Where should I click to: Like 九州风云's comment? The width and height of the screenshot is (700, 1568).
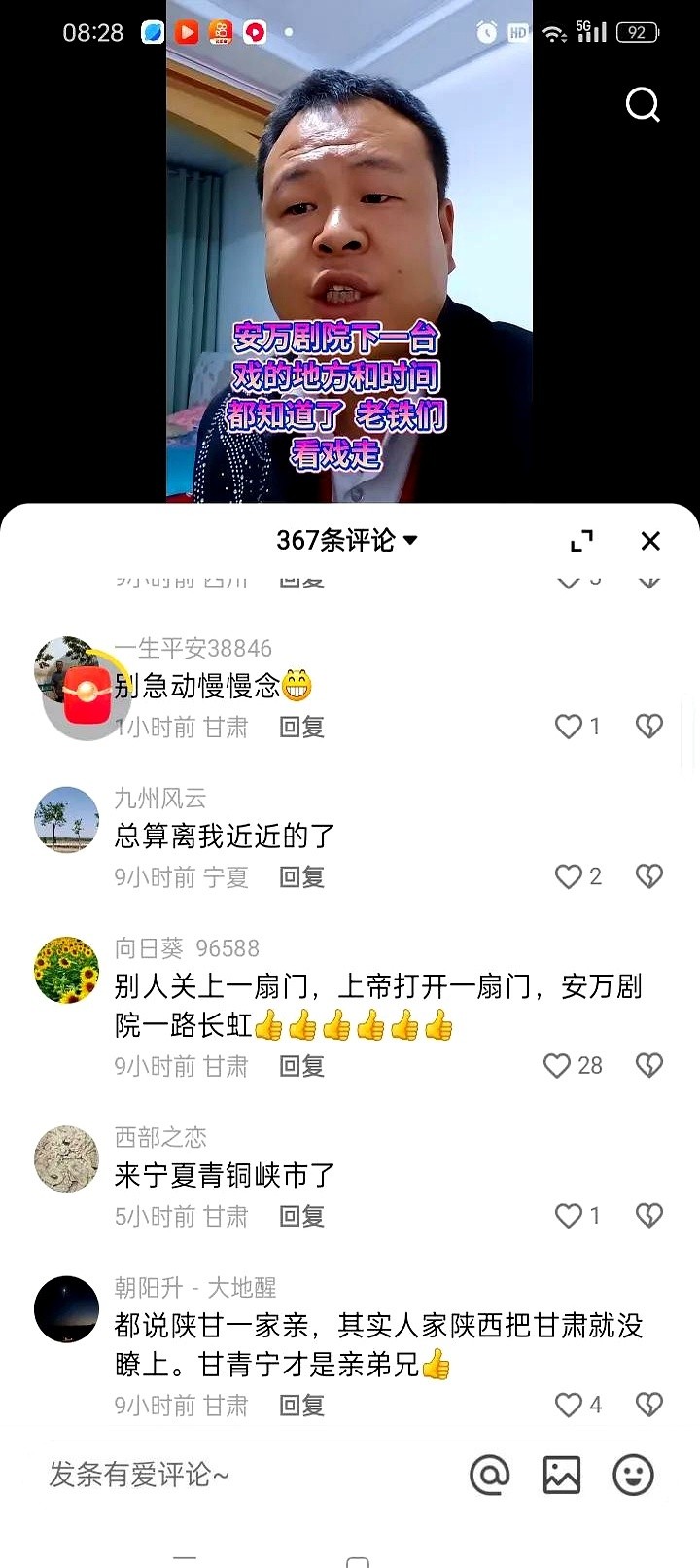click(x=569, y=877)
